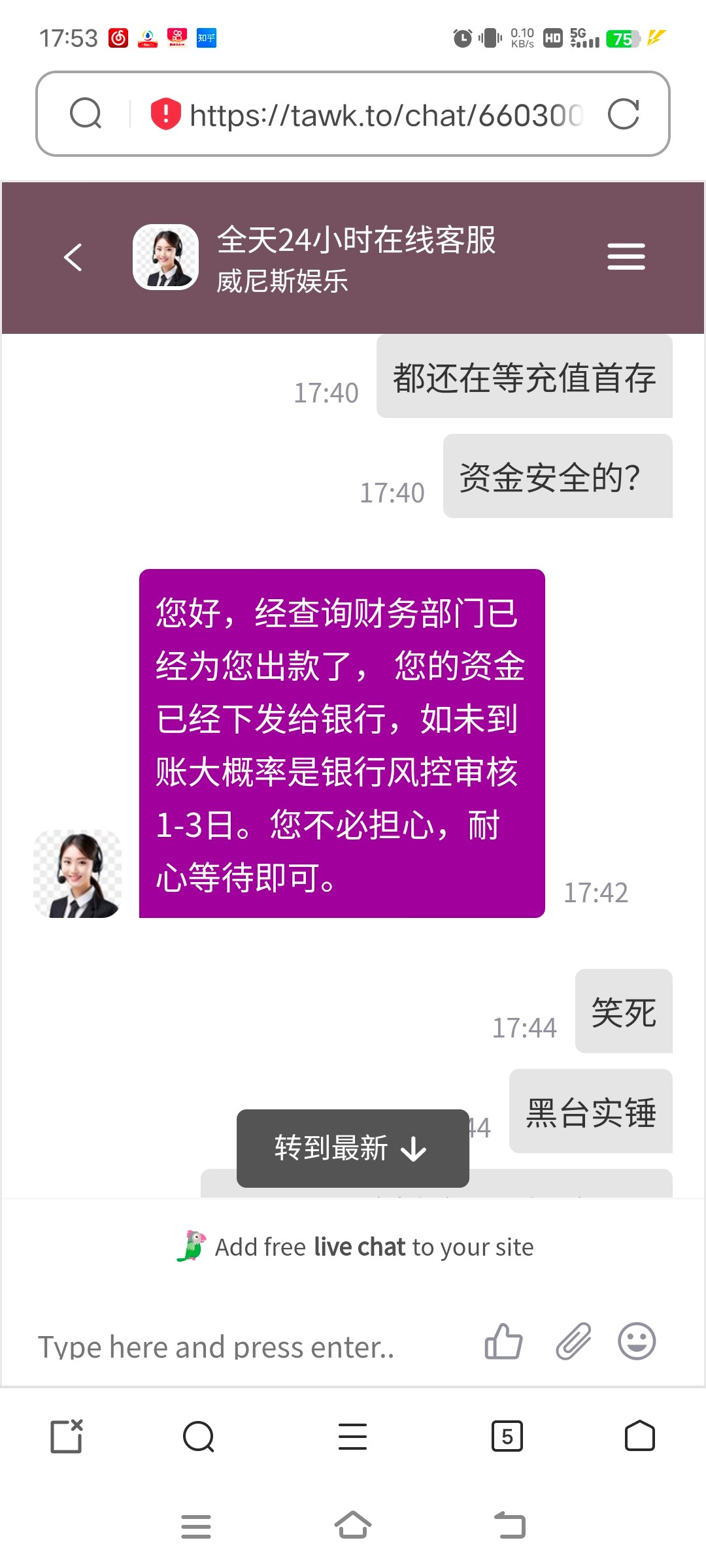
Task: Open the emoji picker
Action: point(636,1342)
